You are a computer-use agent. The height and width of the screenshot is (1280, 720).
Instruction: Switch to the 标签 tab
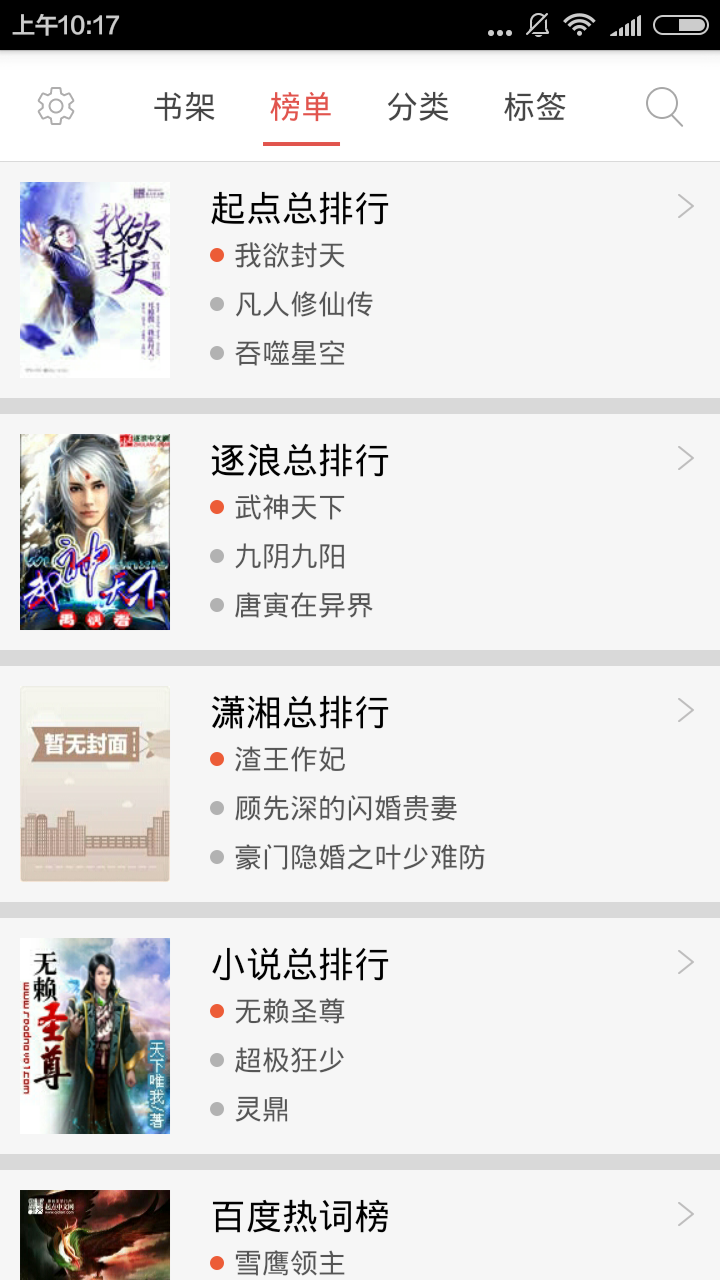click(x=535, y=108)
